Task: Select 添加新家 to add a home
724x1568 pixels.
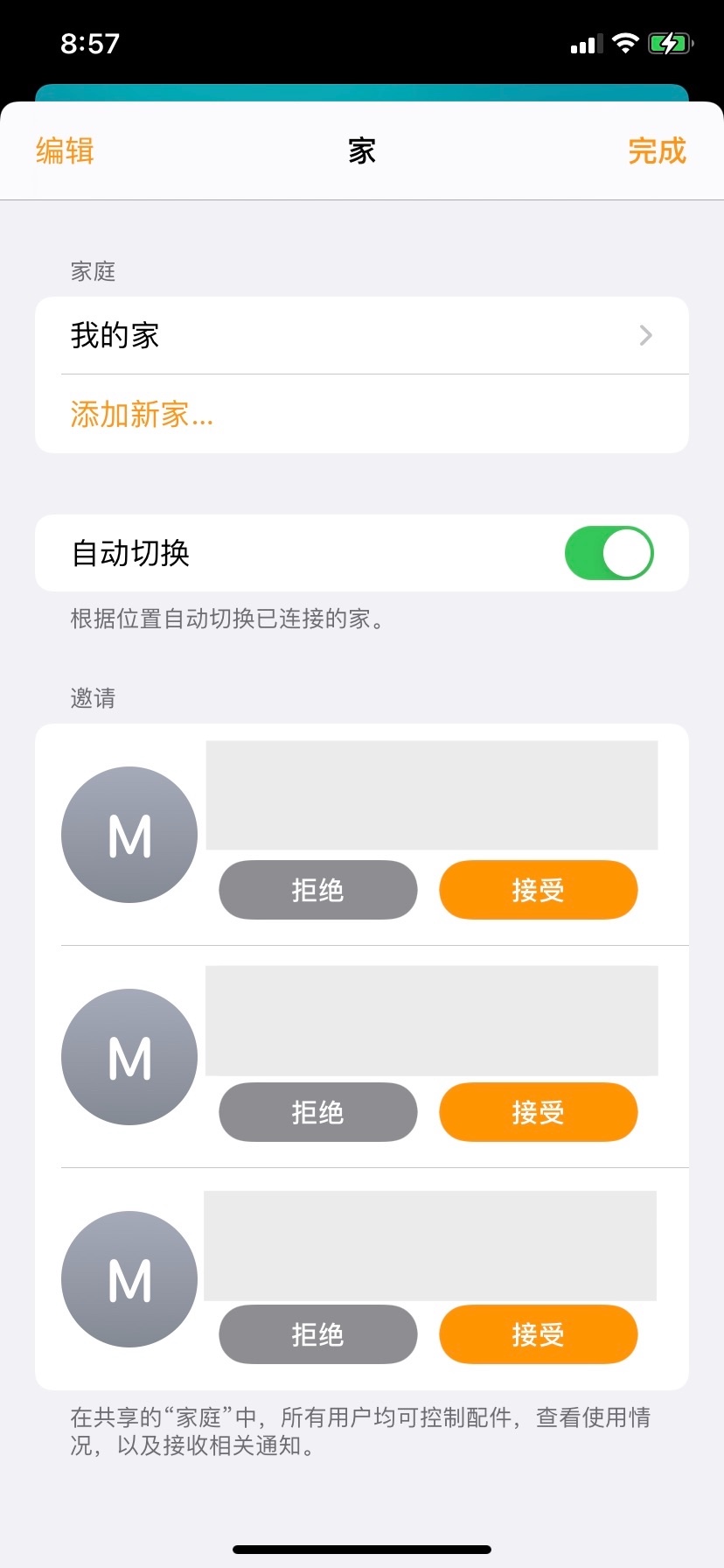Action: tap(142, 414)
